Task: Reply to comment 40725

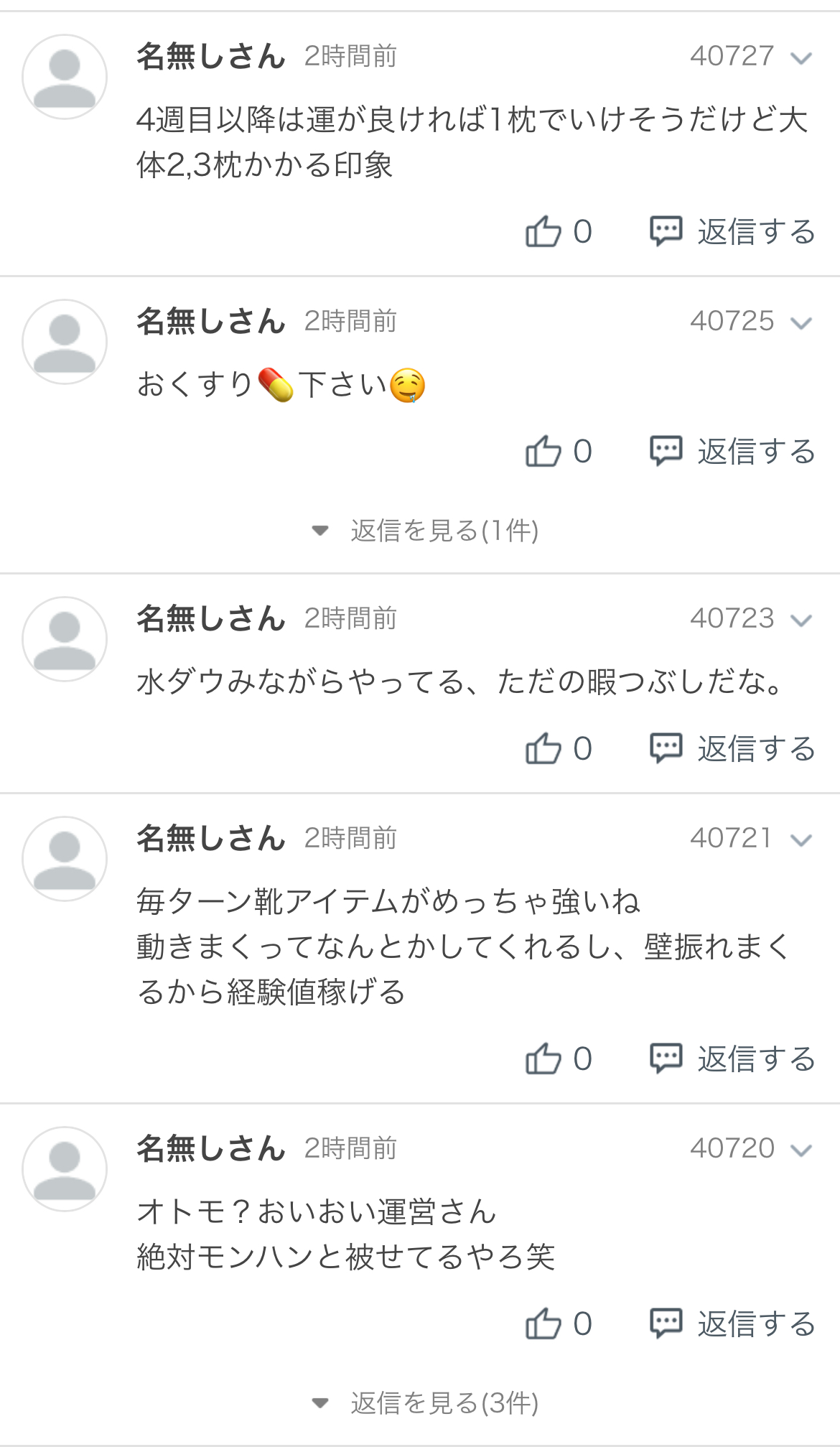Action: pos(732,452)
